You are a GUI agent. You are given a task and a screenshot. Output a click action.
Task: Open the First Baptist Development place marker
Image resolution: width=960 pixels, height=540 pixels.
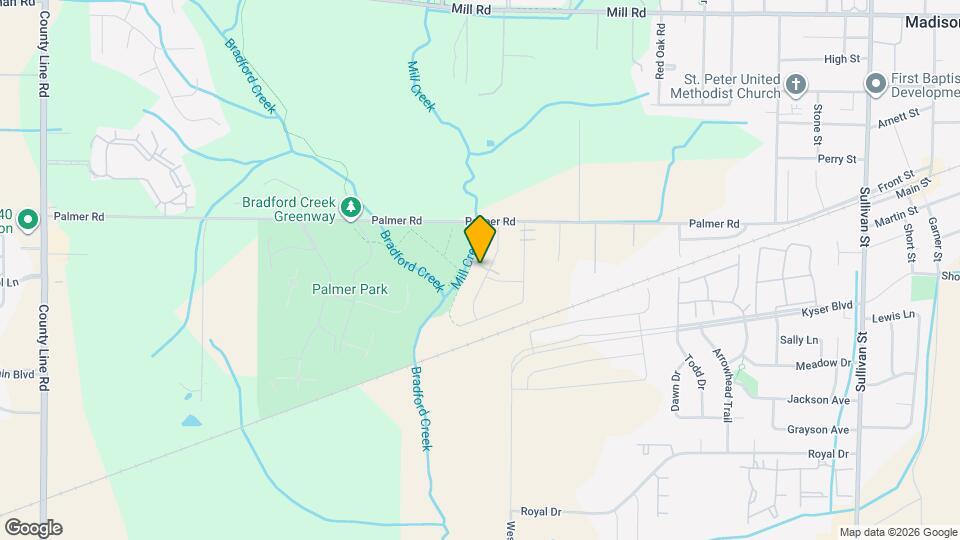coord(875,84)
